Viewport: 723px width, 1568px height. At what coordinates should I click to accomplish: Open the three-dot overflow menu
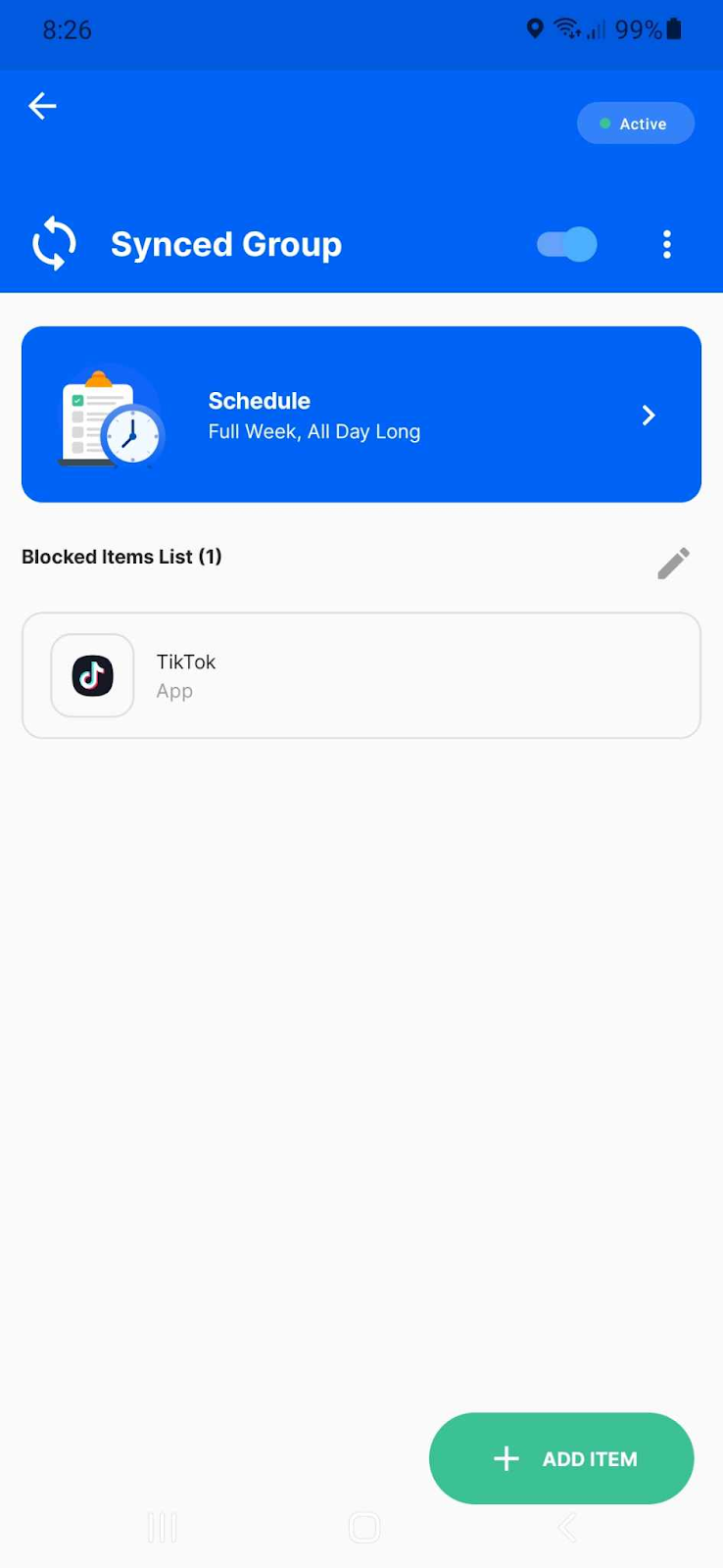pyautogui.click(x=667, y=244)
